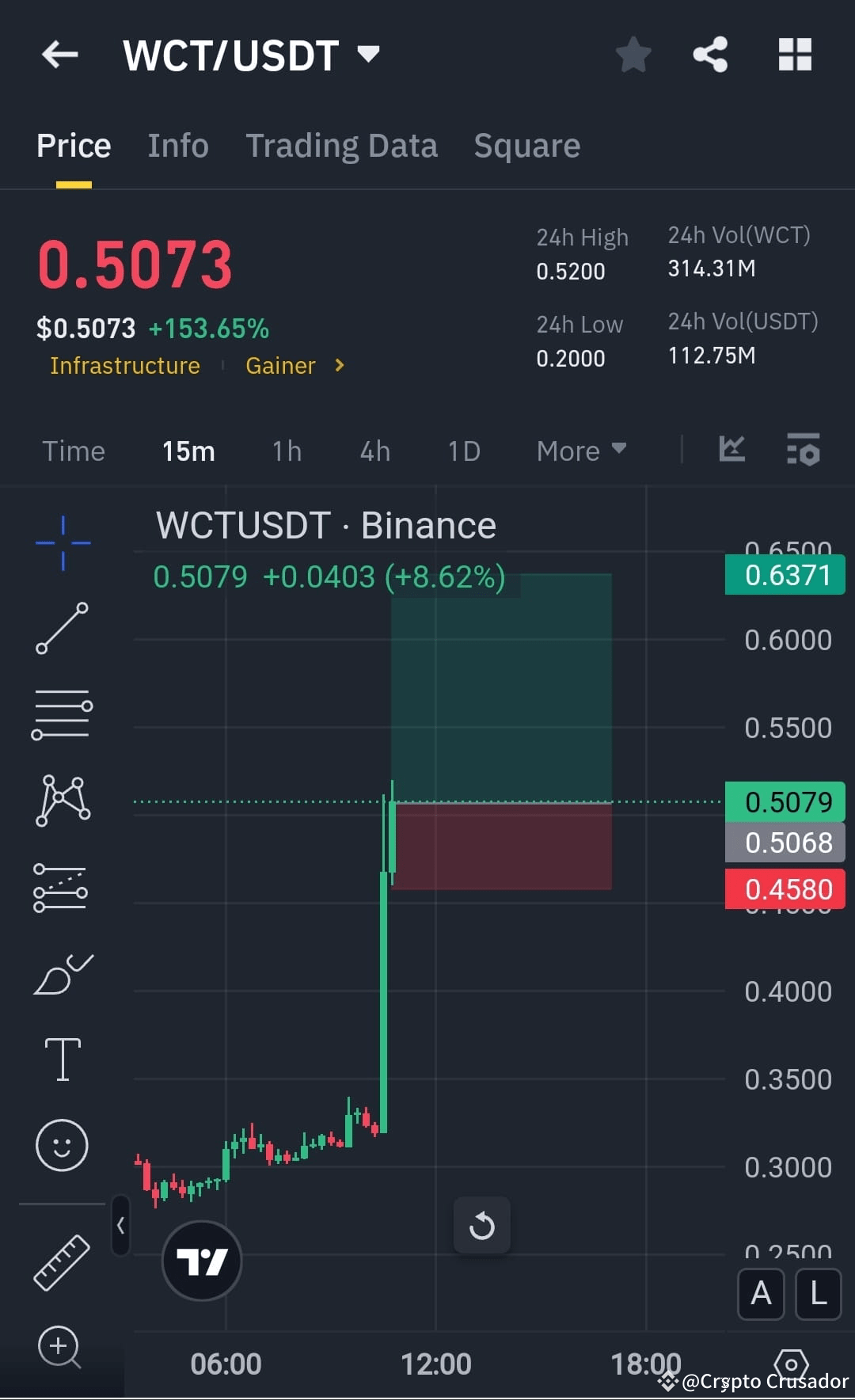This screenshot has height=1400, width=855.
Task: Select the crosshair cursor tool
Action: [x=63, y=542]
